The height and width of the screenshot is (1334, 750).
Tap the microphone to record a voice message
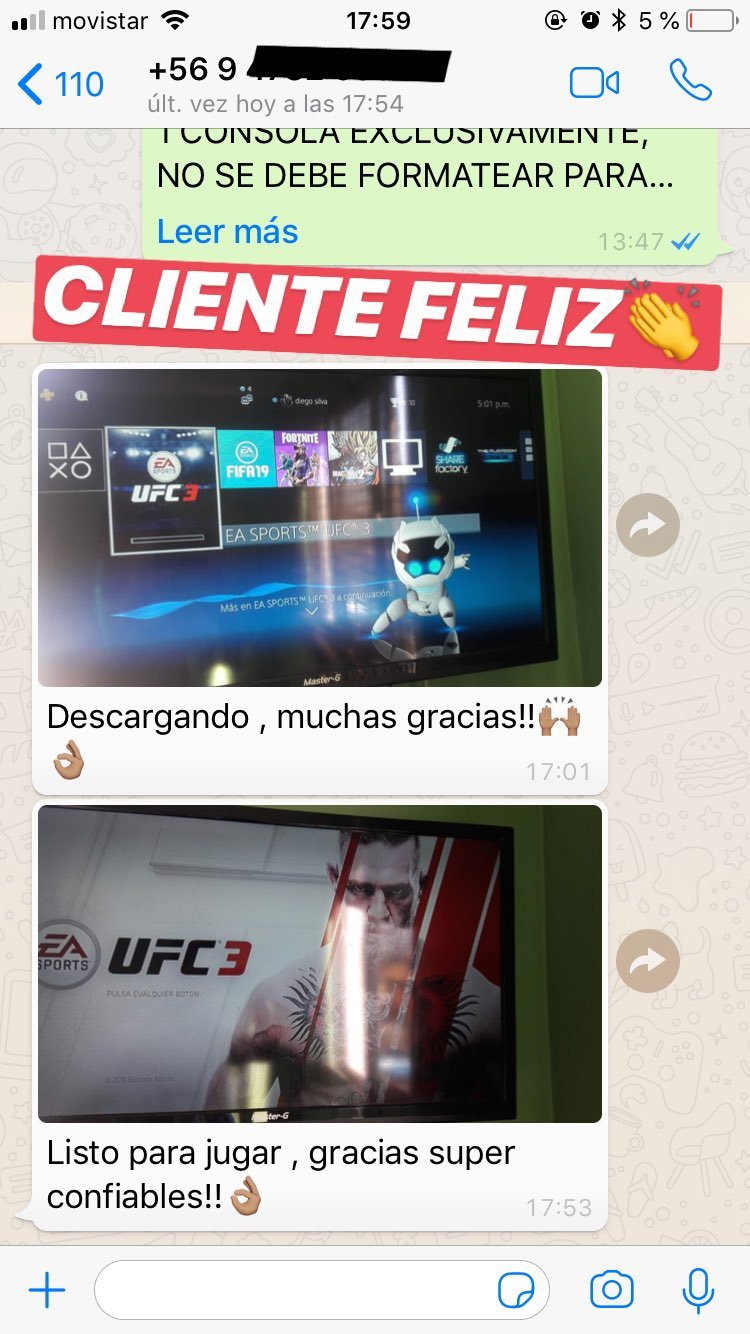click(x=698, y=1290)
